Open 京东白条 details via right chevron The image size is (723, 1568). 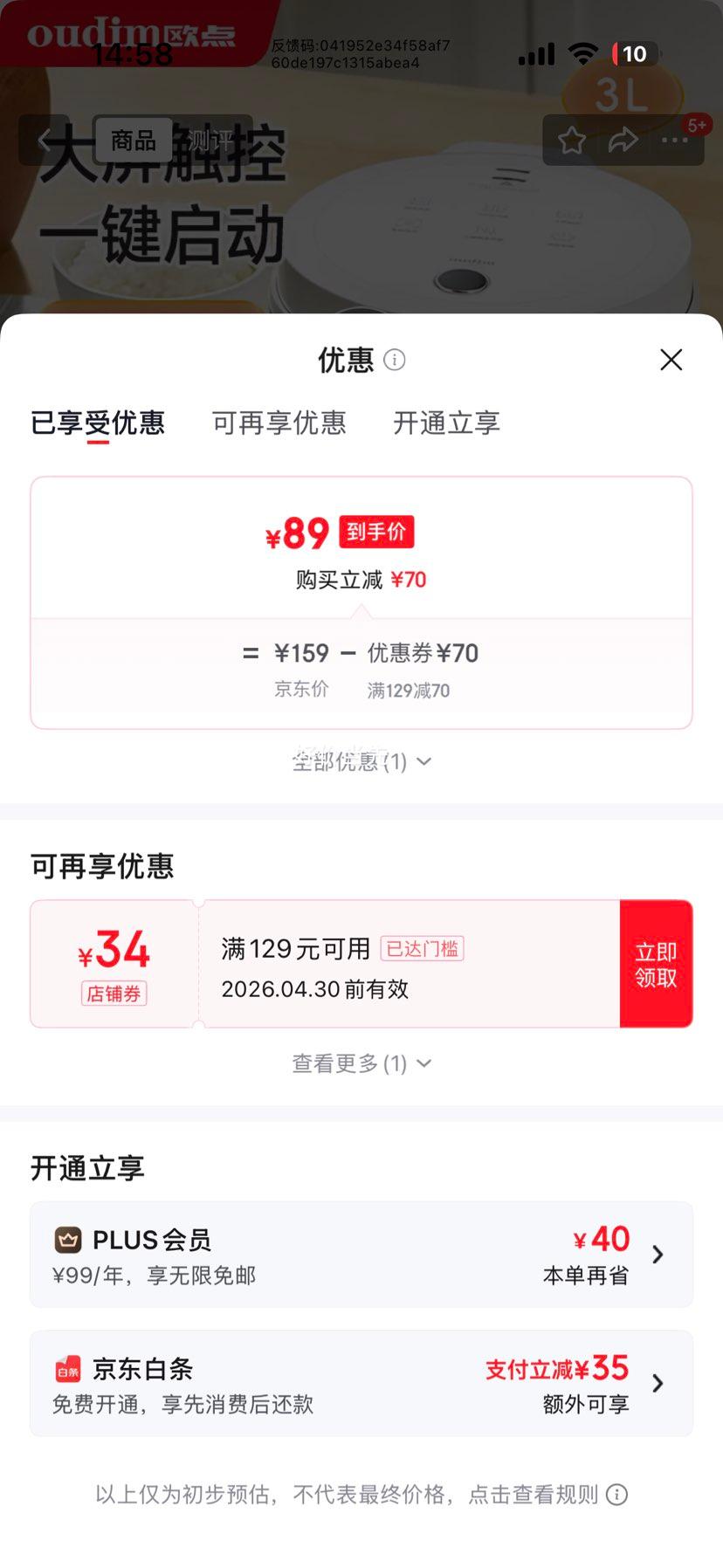click(x=658, y=1384)
